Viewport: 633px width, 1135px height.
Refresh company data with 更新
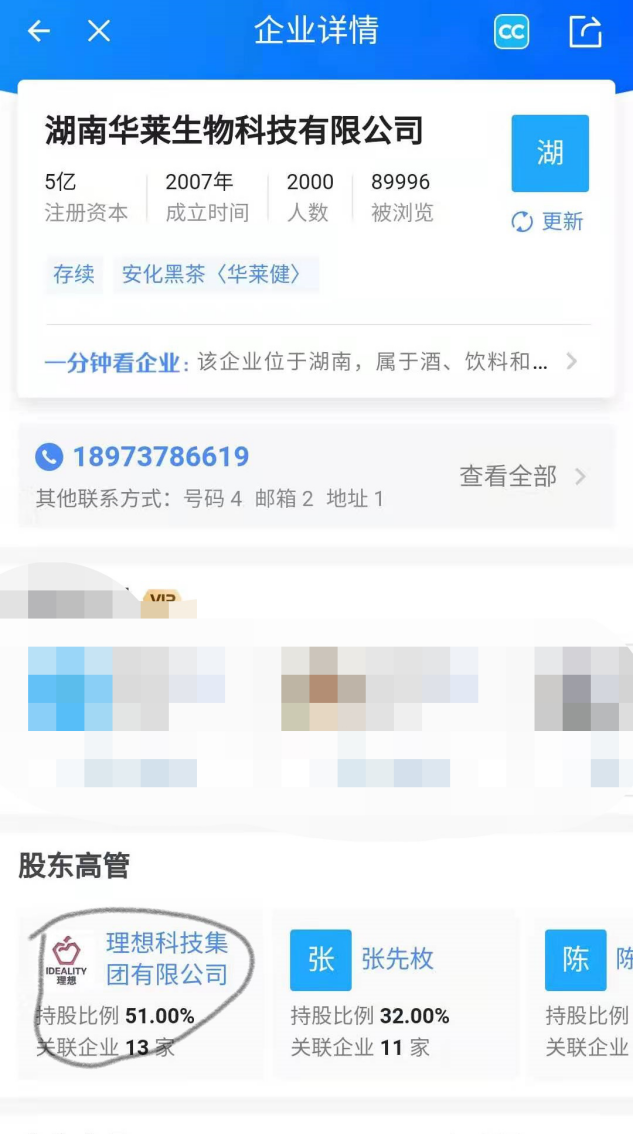pos(548,222)
